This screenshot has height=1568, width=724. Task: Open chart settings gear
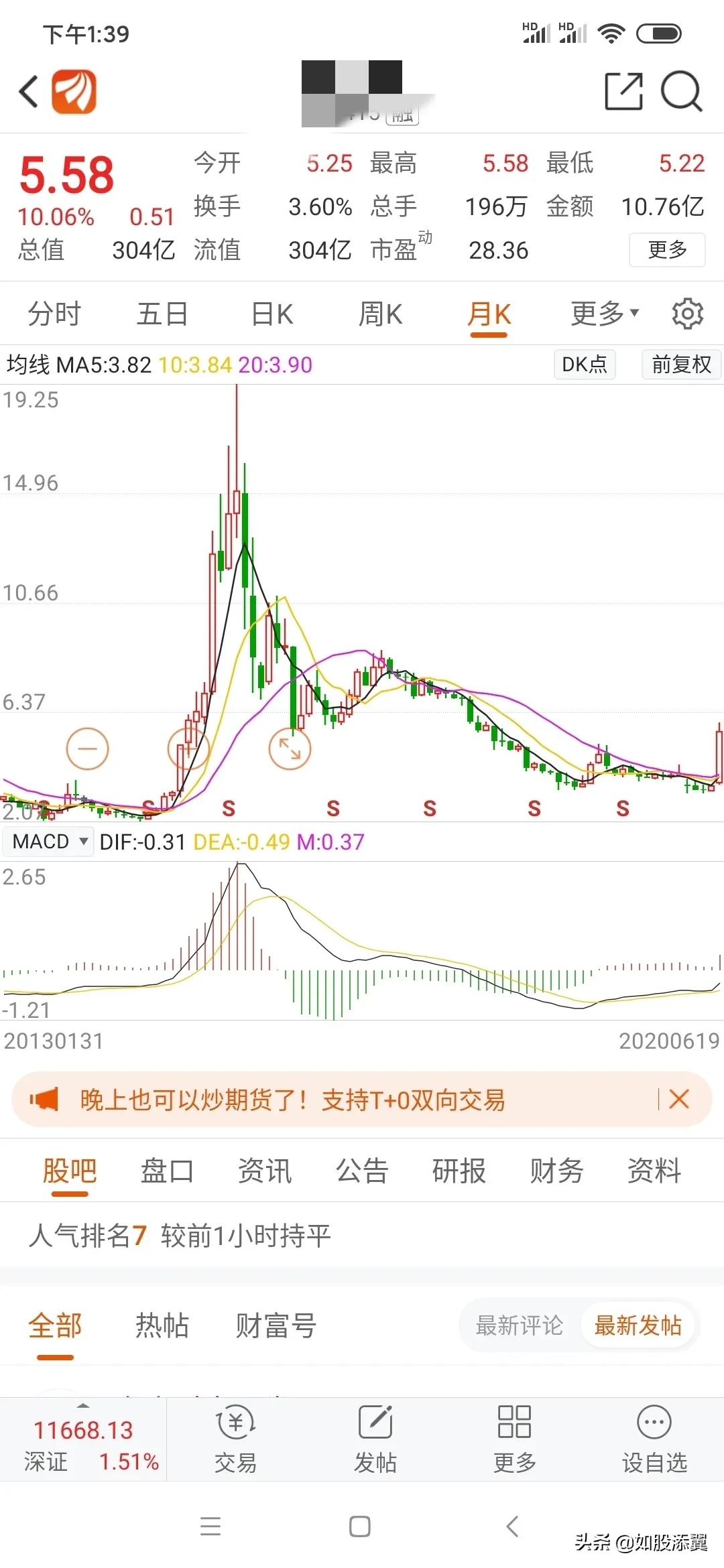pos(688,314)
